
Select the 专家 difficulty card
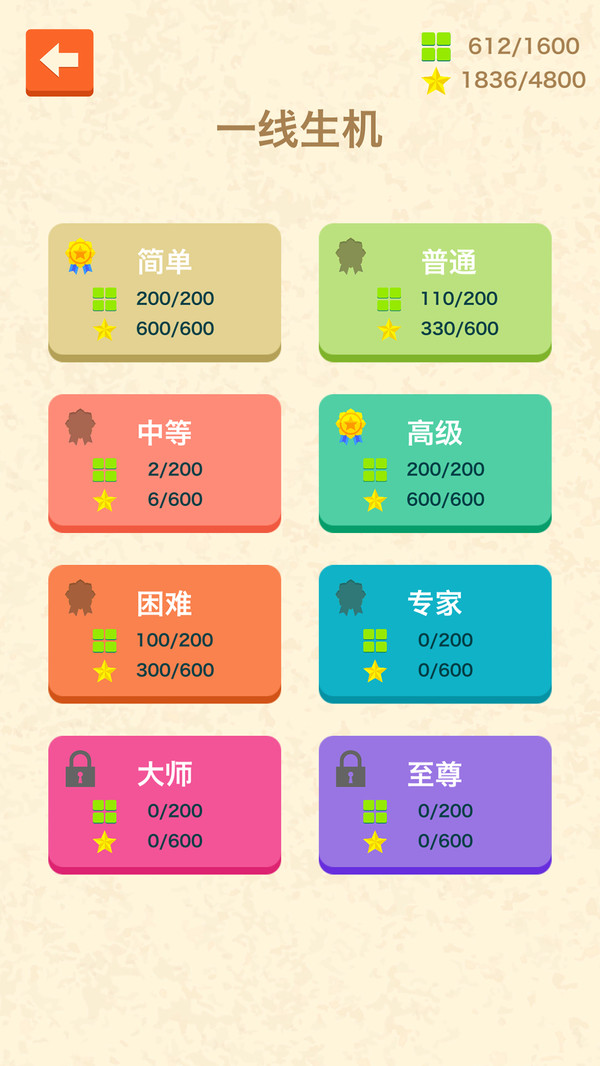point(435,632)
